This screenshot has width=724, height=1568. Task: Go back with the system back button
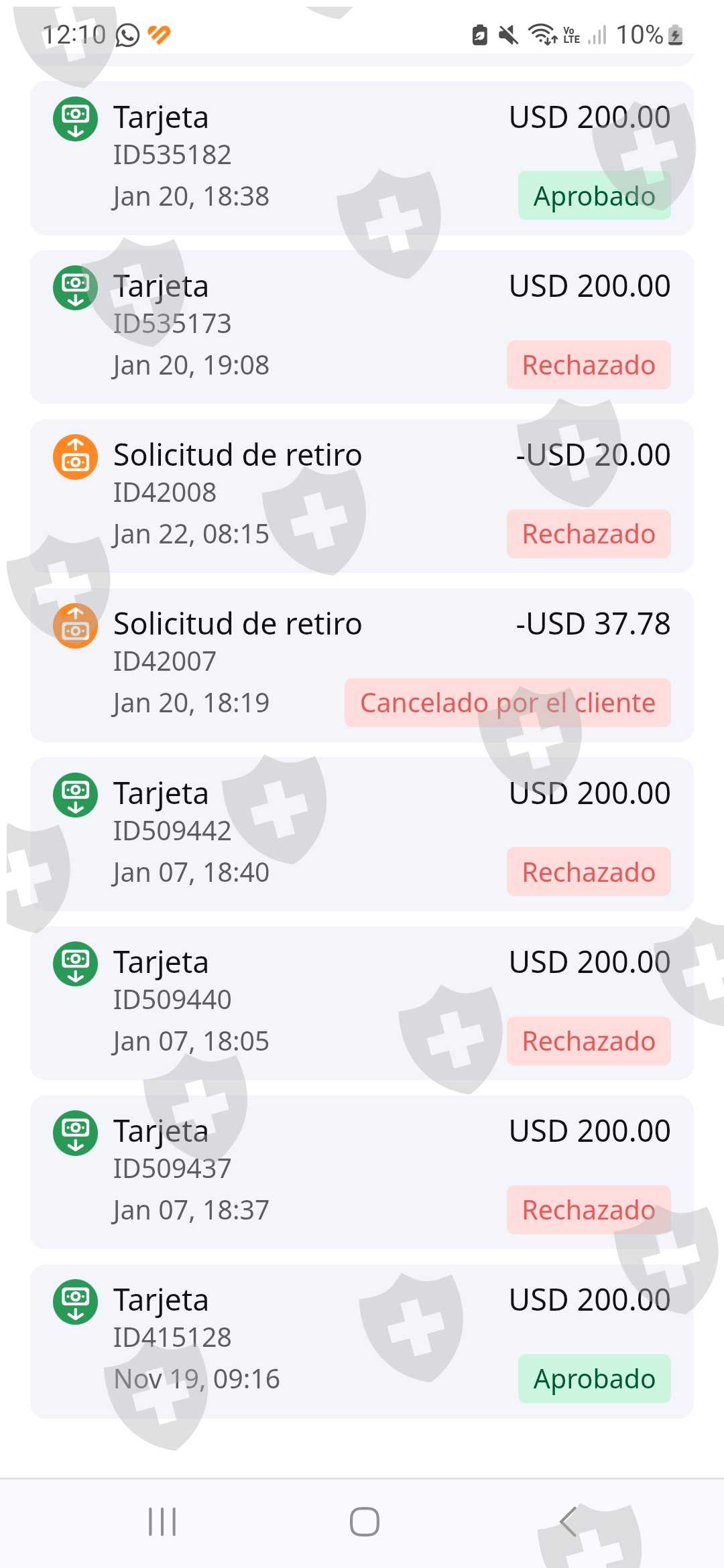tap(568, 1521)
